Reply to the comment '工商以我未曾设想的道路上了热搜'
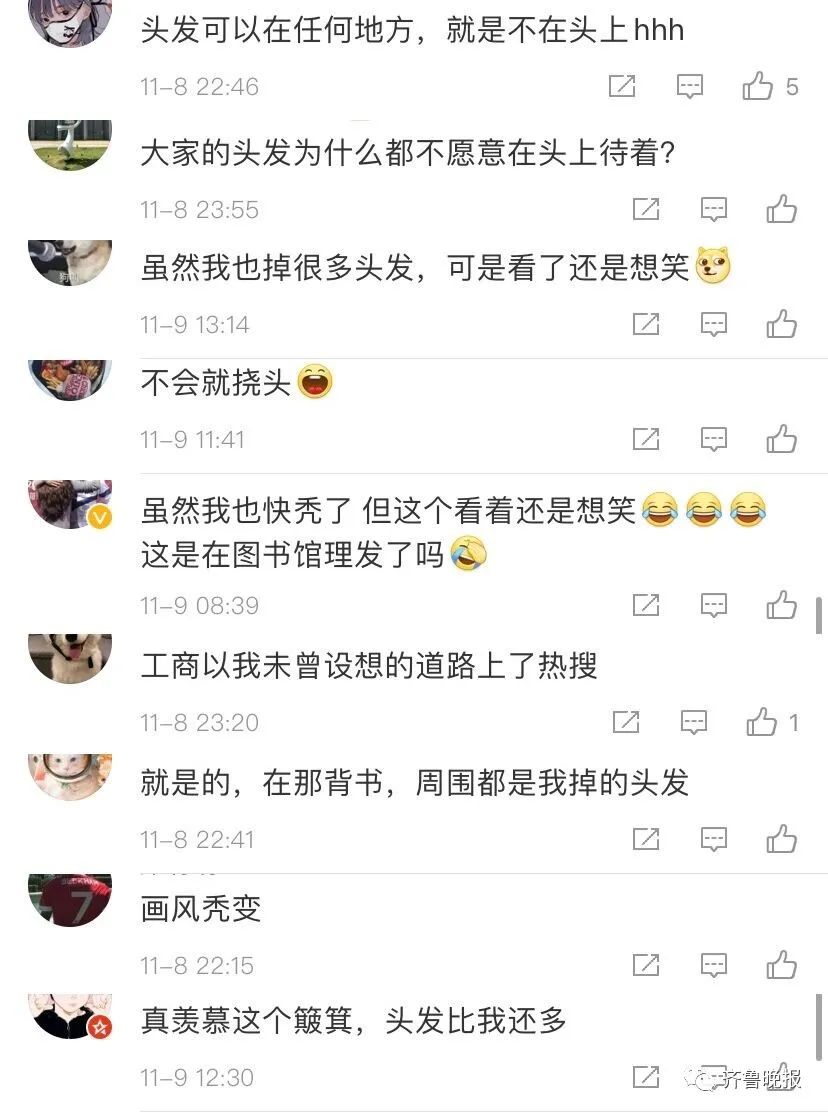 (x=693, y=722)
